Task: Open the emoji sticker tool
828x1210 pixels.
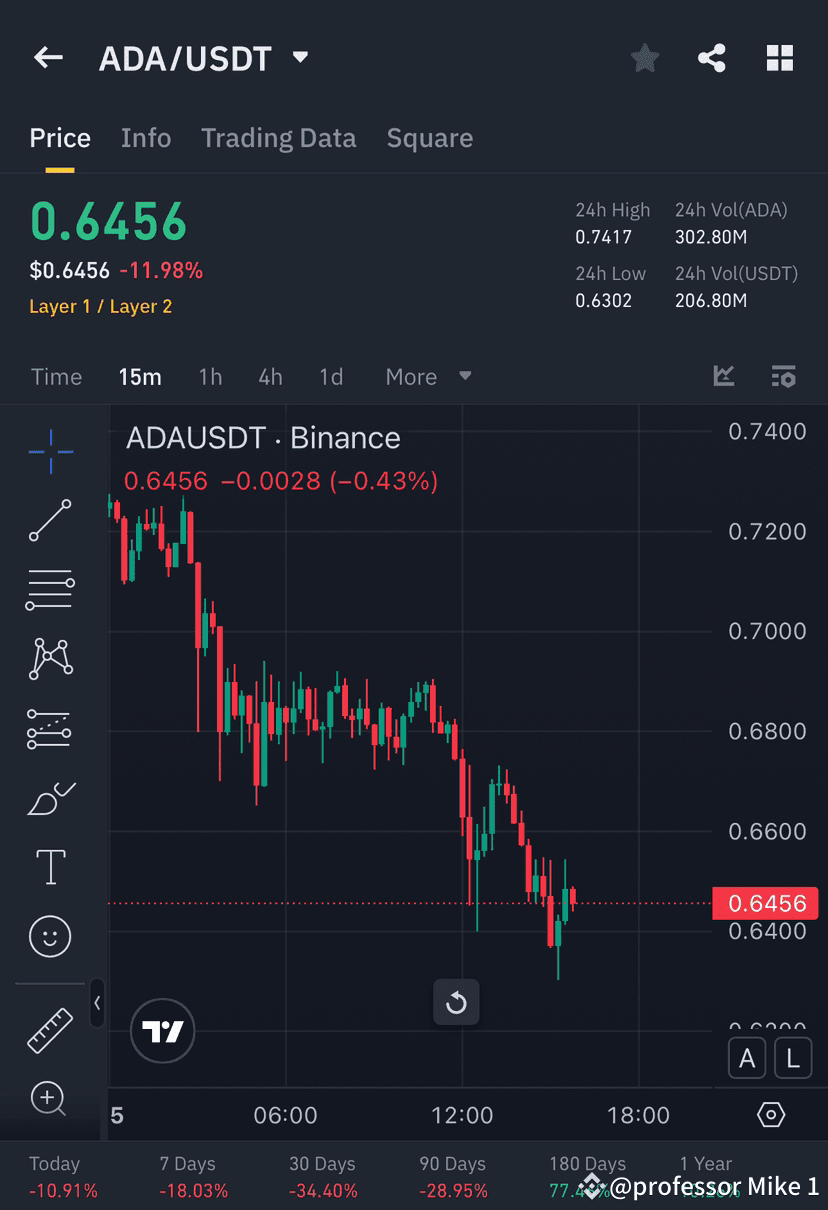Action: [x=49, y=935]
